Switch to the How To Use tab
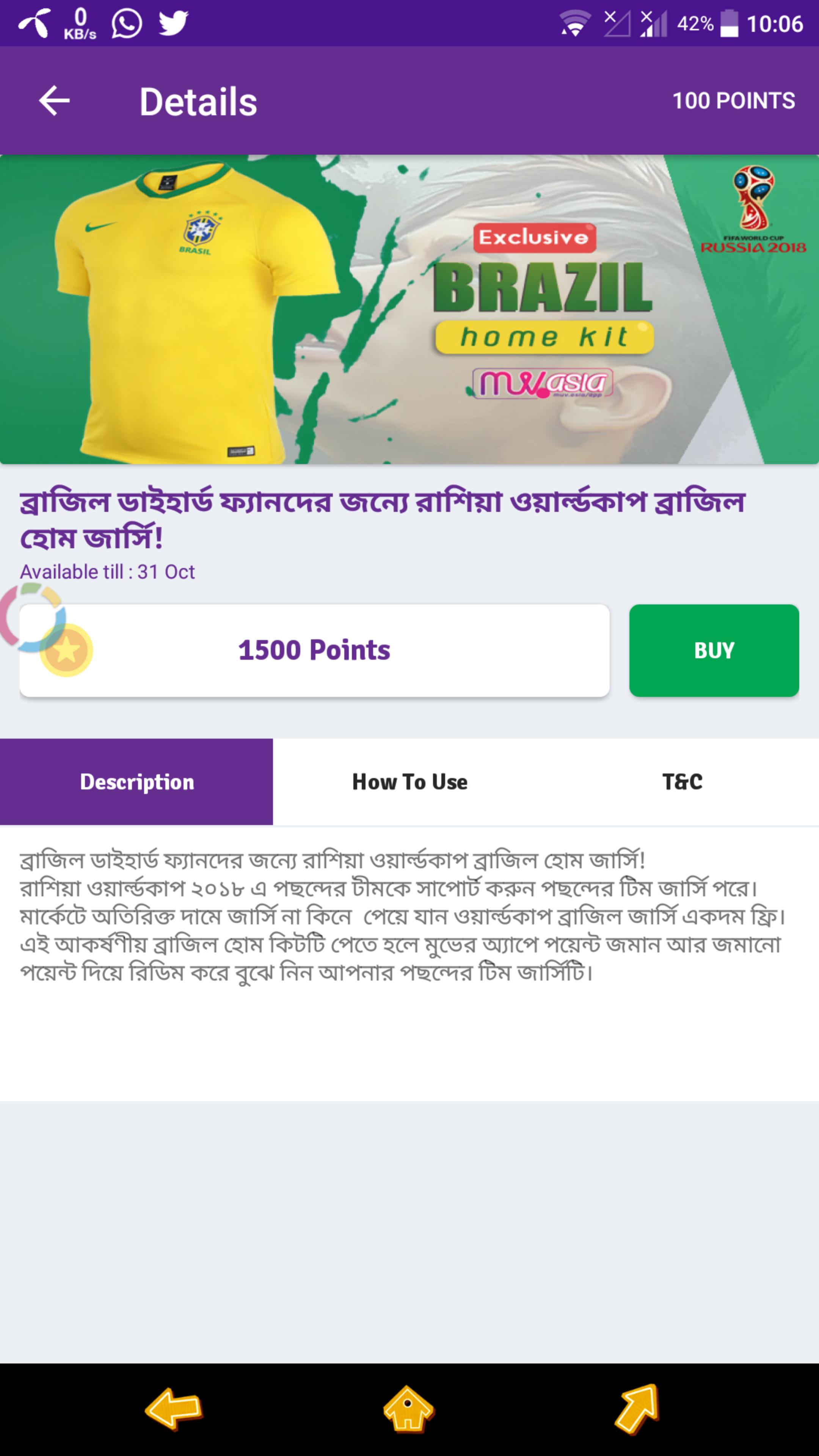 410,782
